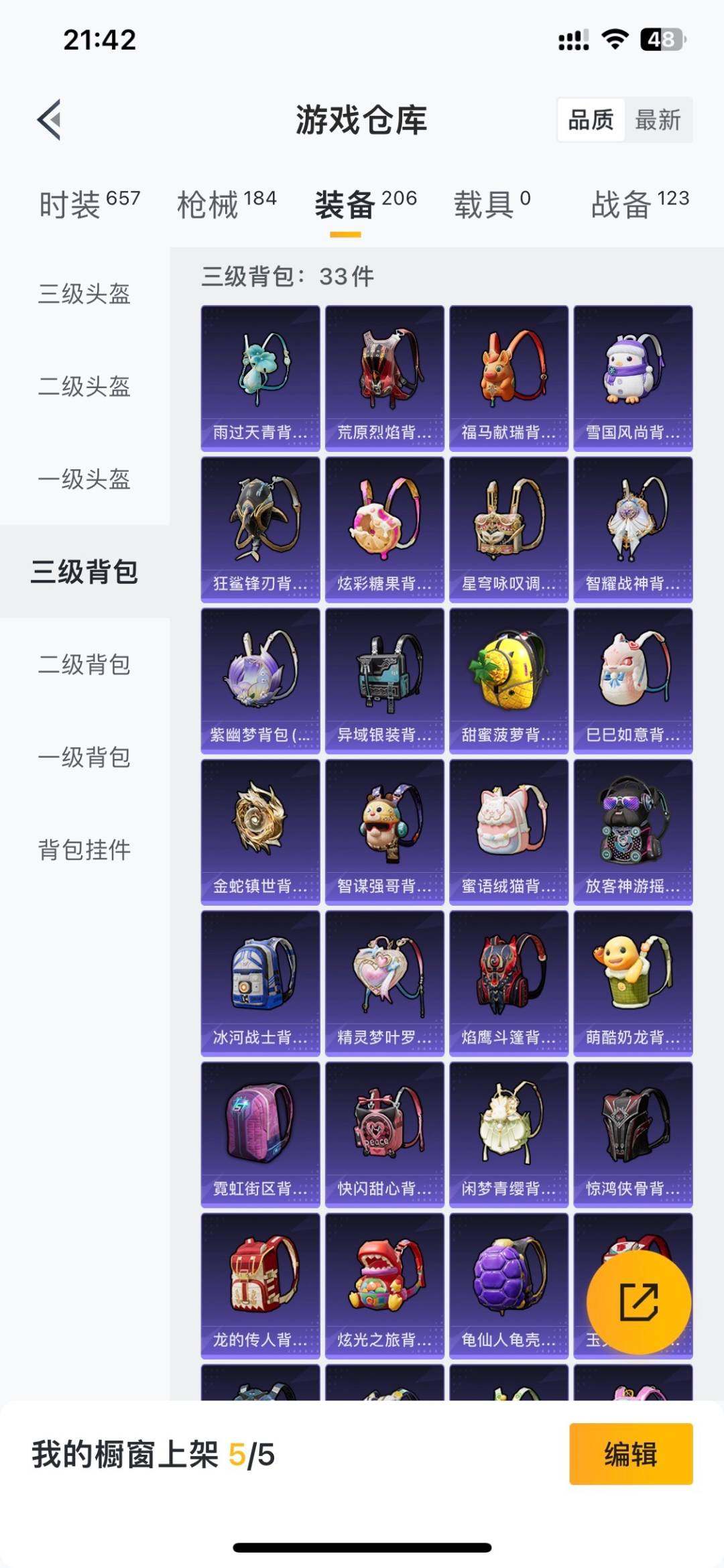
Task: Switch sorting to 品质
Action: (589, 121)
